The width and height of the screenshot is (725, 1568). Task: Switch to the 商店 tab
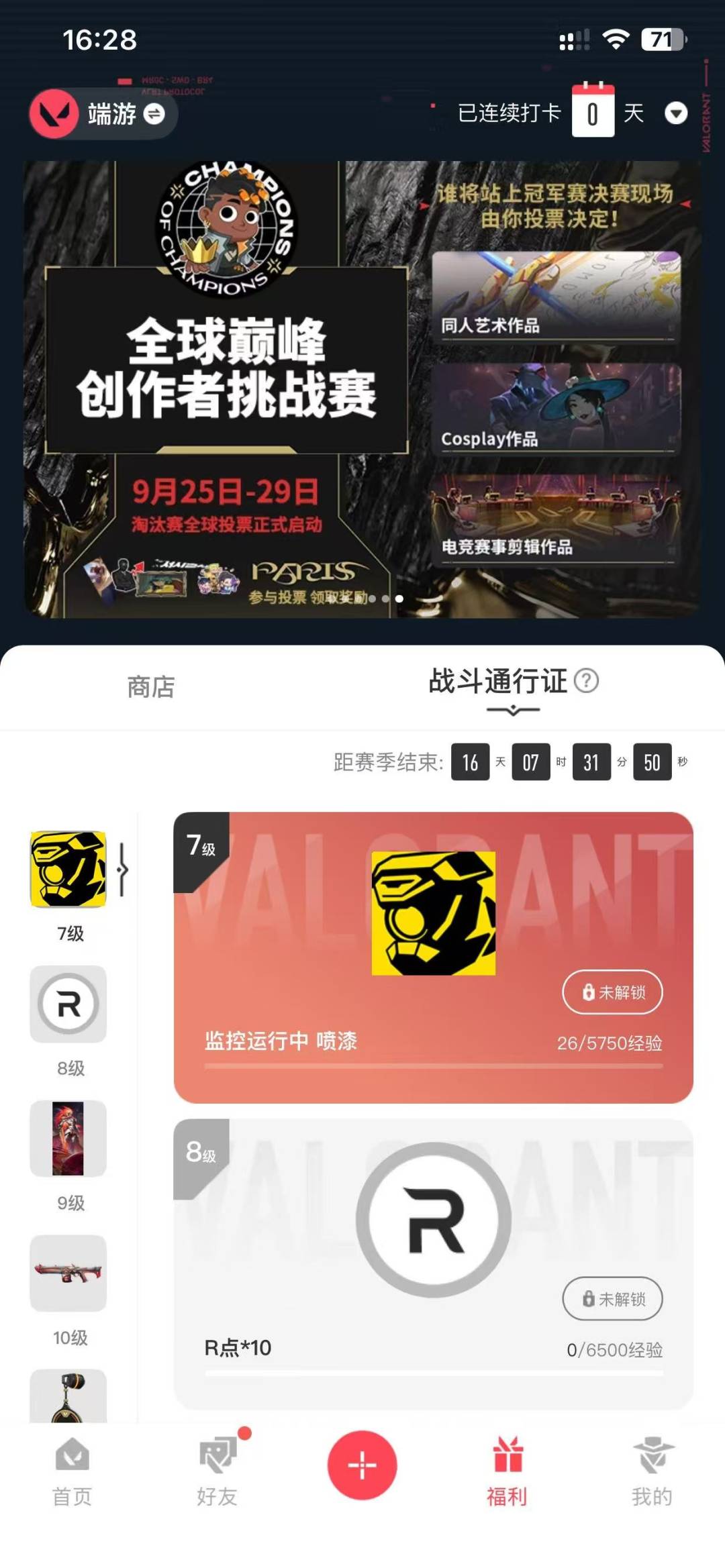click(x=151, y=686)
